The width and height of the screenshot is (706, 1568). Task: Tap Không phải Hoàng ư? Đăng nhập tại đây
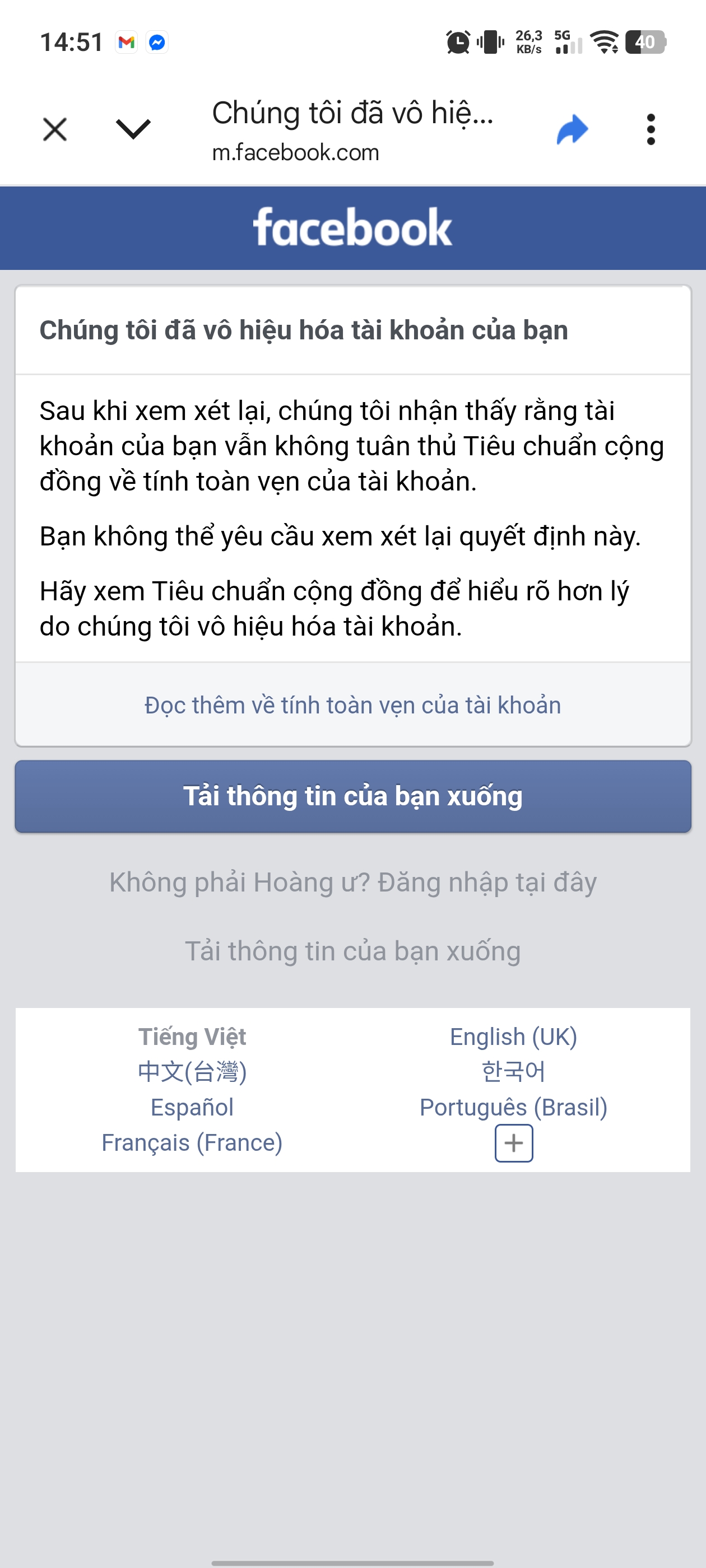[352, 882]
